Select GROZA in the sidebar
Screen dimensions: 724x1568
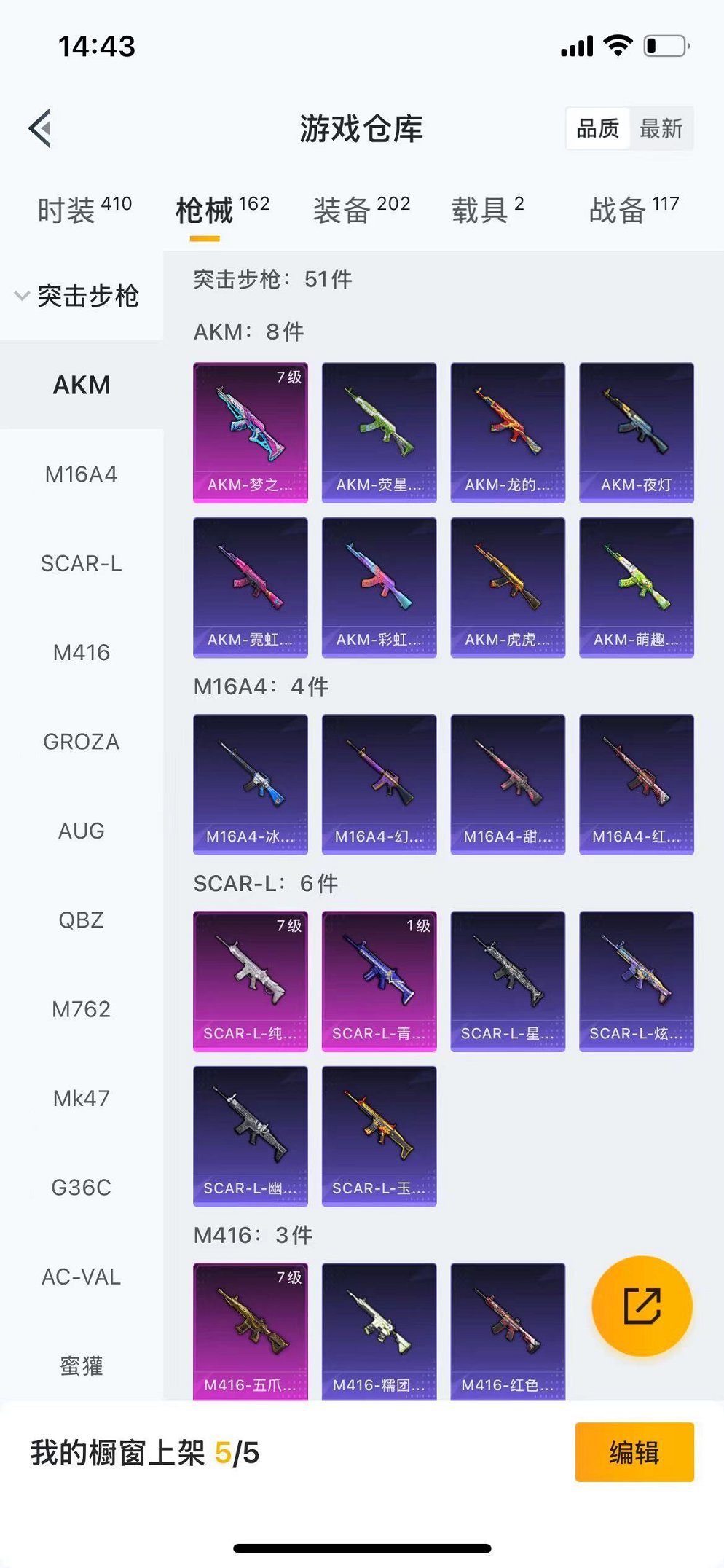click(81, 742)
